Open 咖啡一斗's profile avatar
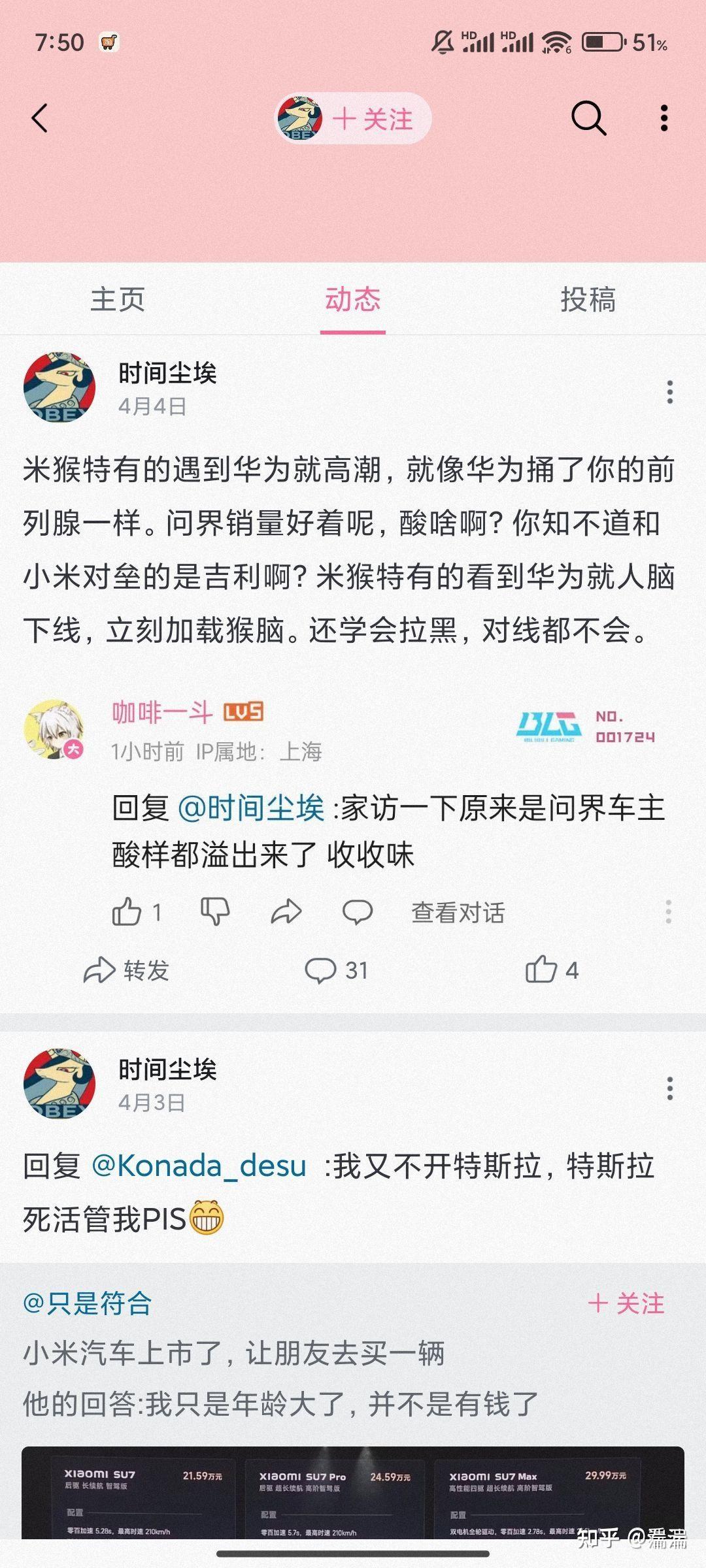Viewport: 706px width, 1568px height. (54, 730)
